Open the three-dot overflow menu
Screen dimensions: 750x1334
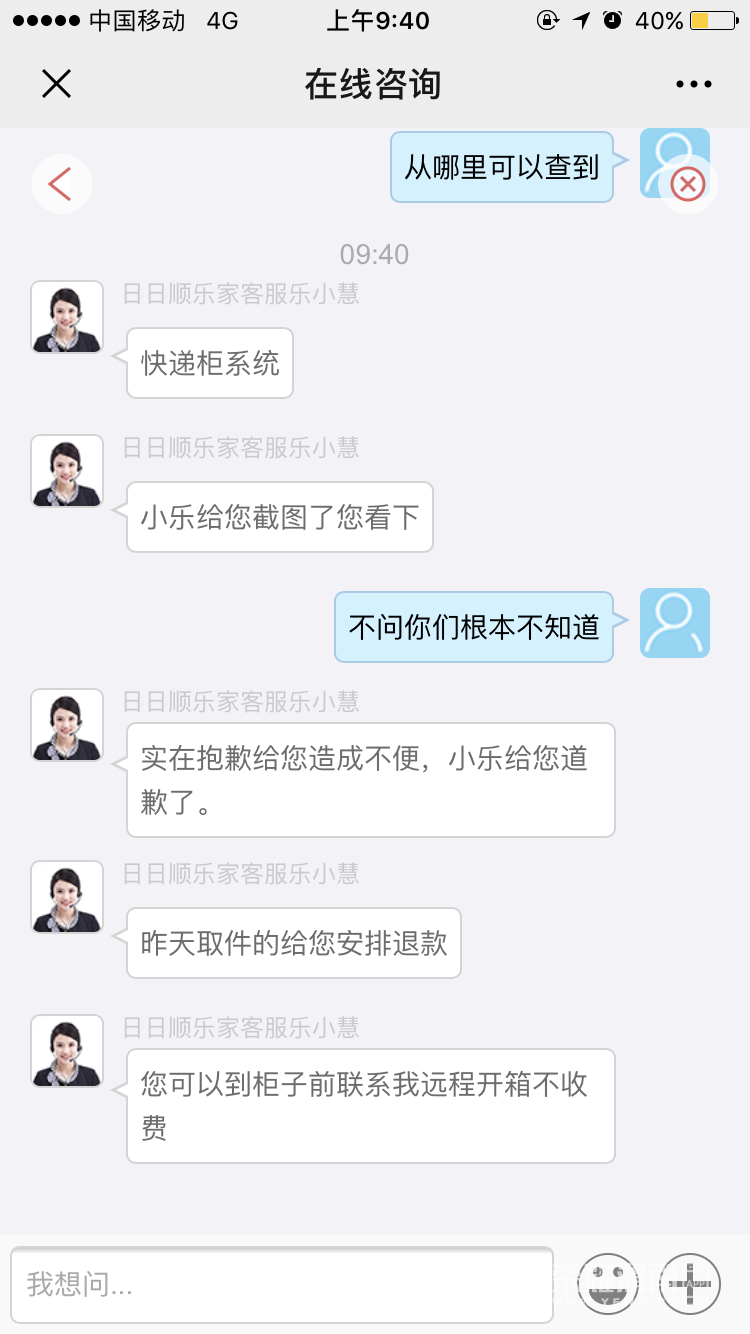coord(693,85)
